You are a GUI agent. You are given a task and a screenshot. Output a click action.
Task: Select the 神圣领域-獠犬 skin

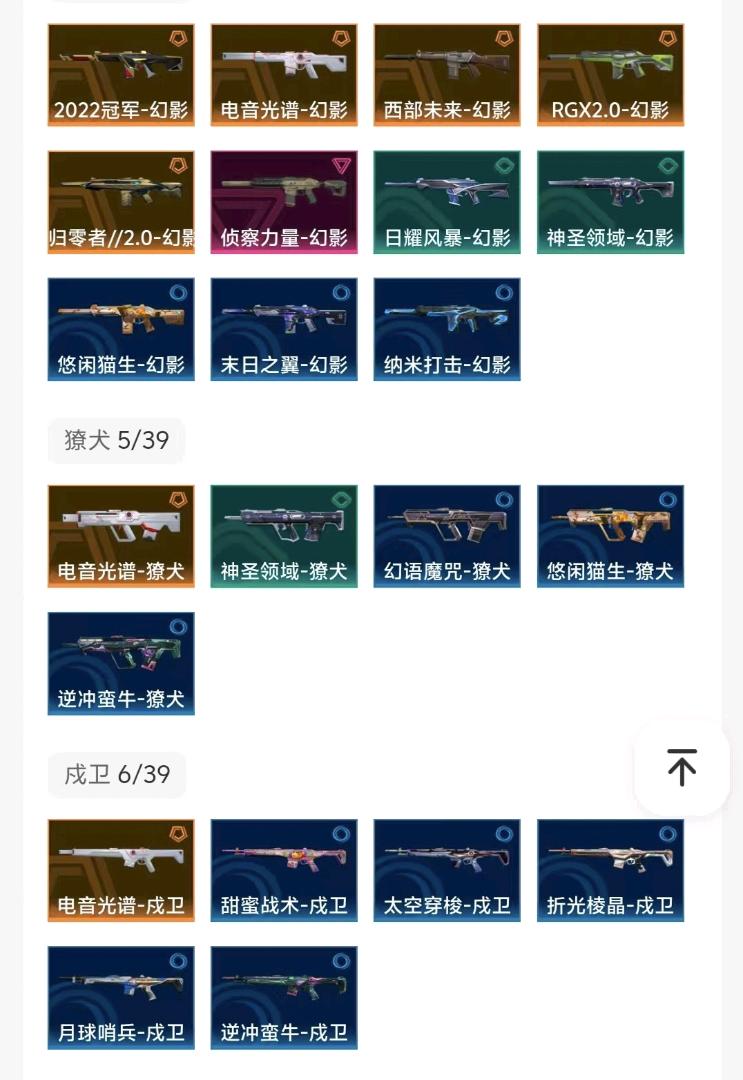(284, 536)
